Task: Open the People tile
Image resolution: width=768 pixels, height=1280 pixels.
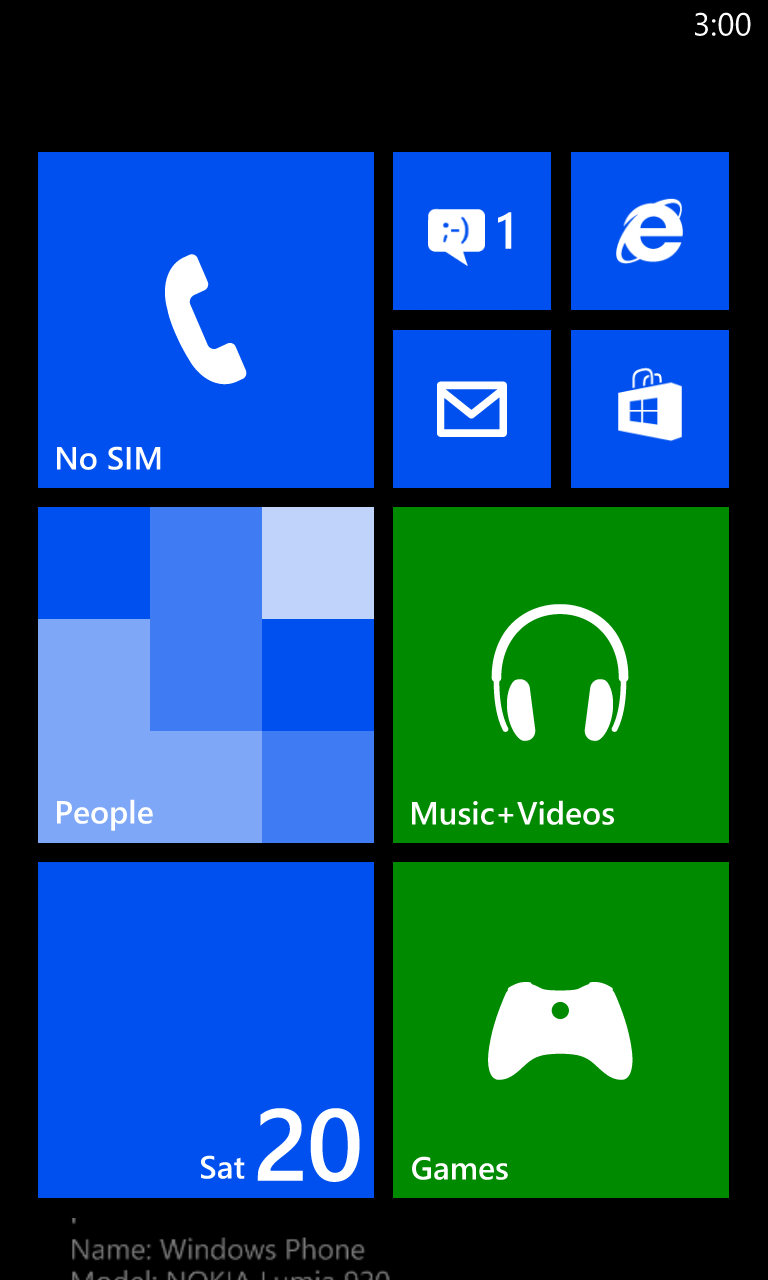Action: (x=205, y=674)
